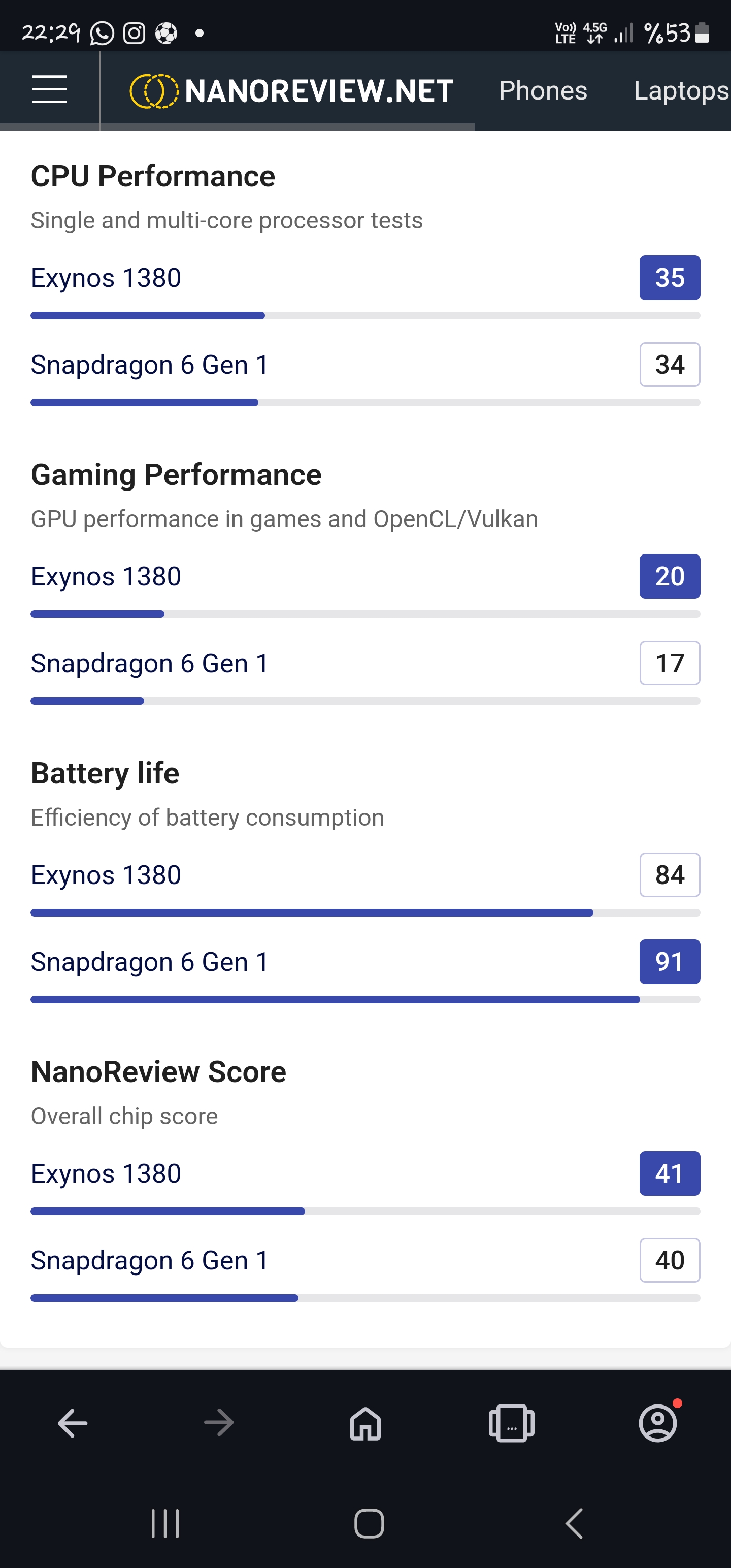Open the browser home page
Image resolution: width=731 pixels, height=1568 pixels.
(365, 1423)
